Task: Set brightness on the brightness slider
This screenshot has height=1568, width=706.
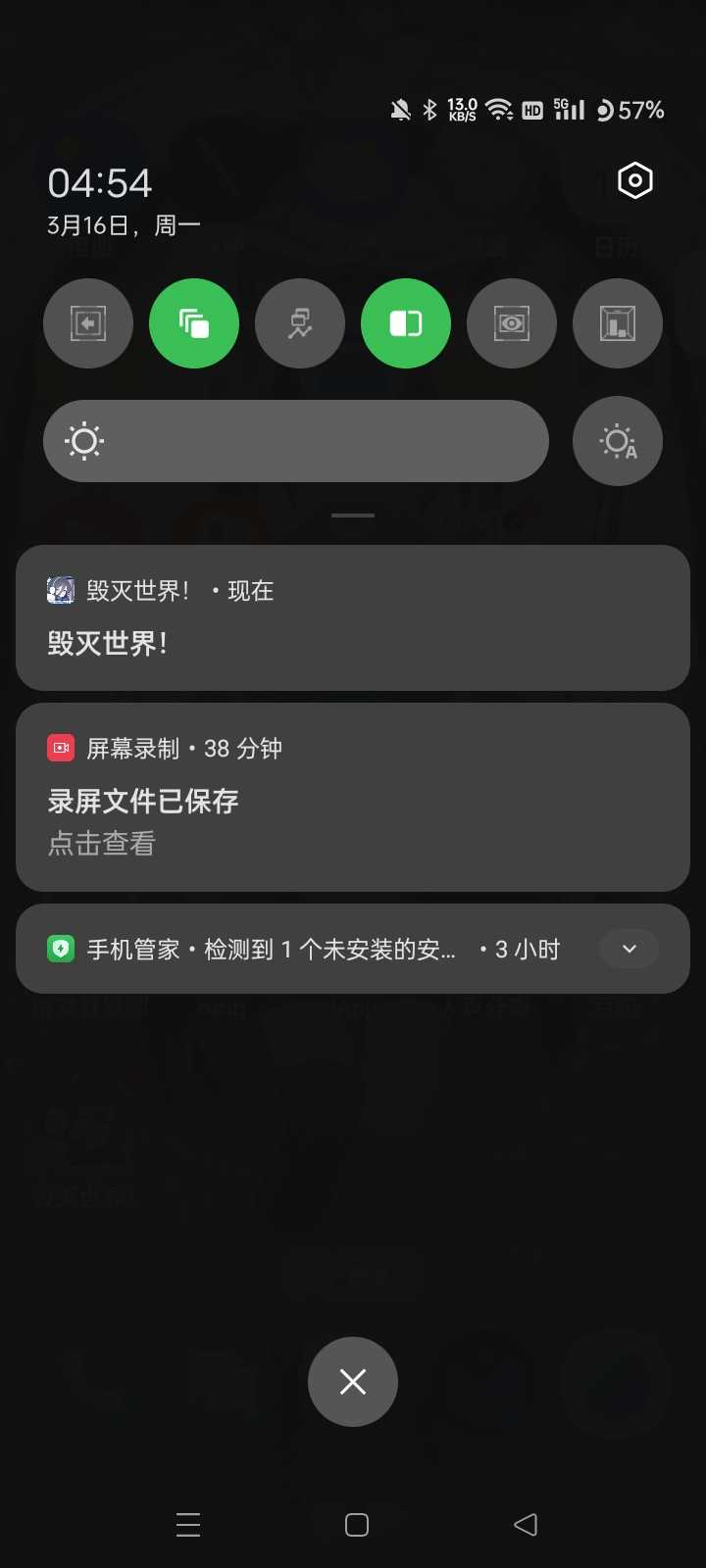Action: click(296, 441)
